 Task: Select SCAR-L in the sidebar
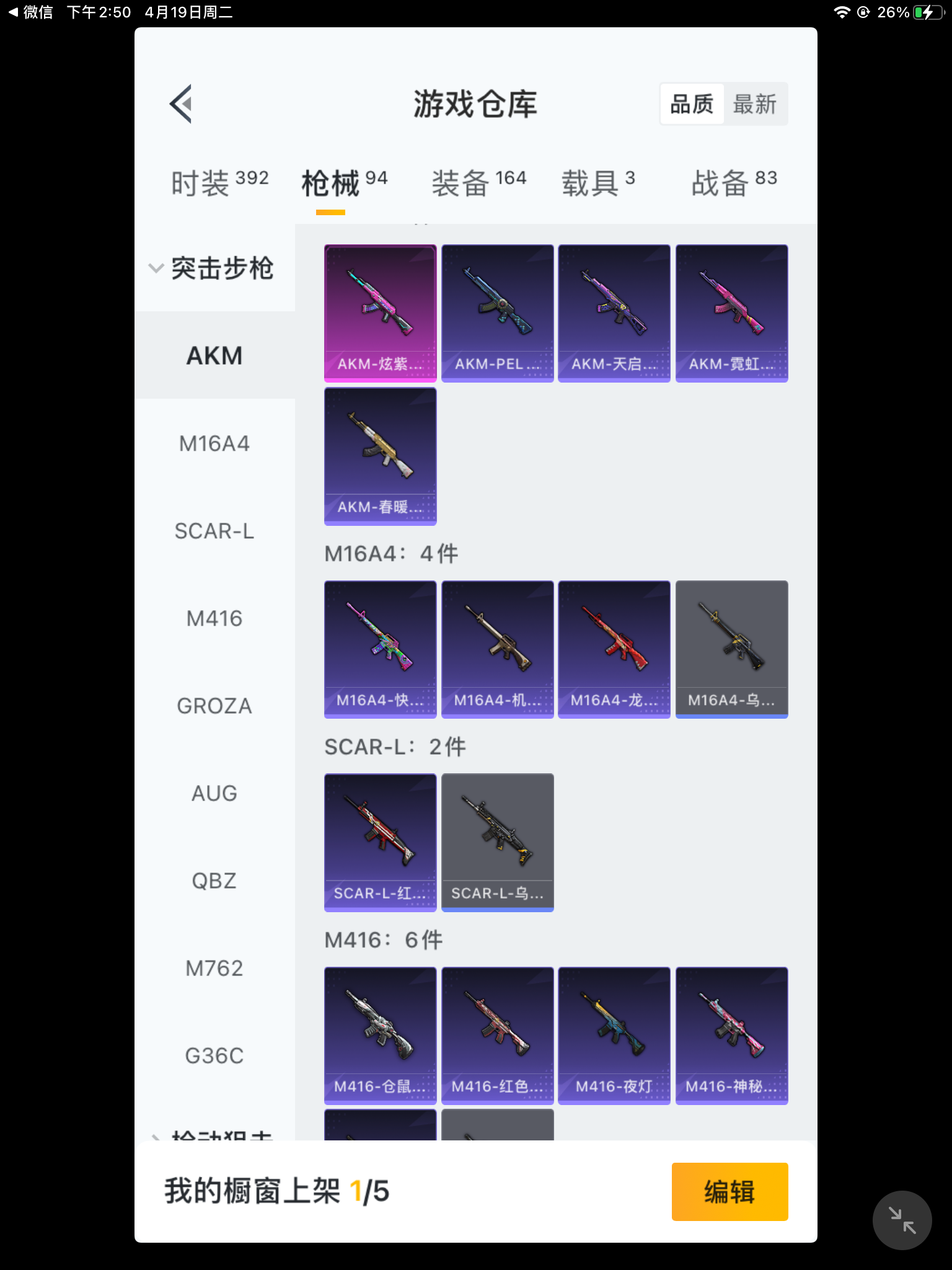coord(214,531)
